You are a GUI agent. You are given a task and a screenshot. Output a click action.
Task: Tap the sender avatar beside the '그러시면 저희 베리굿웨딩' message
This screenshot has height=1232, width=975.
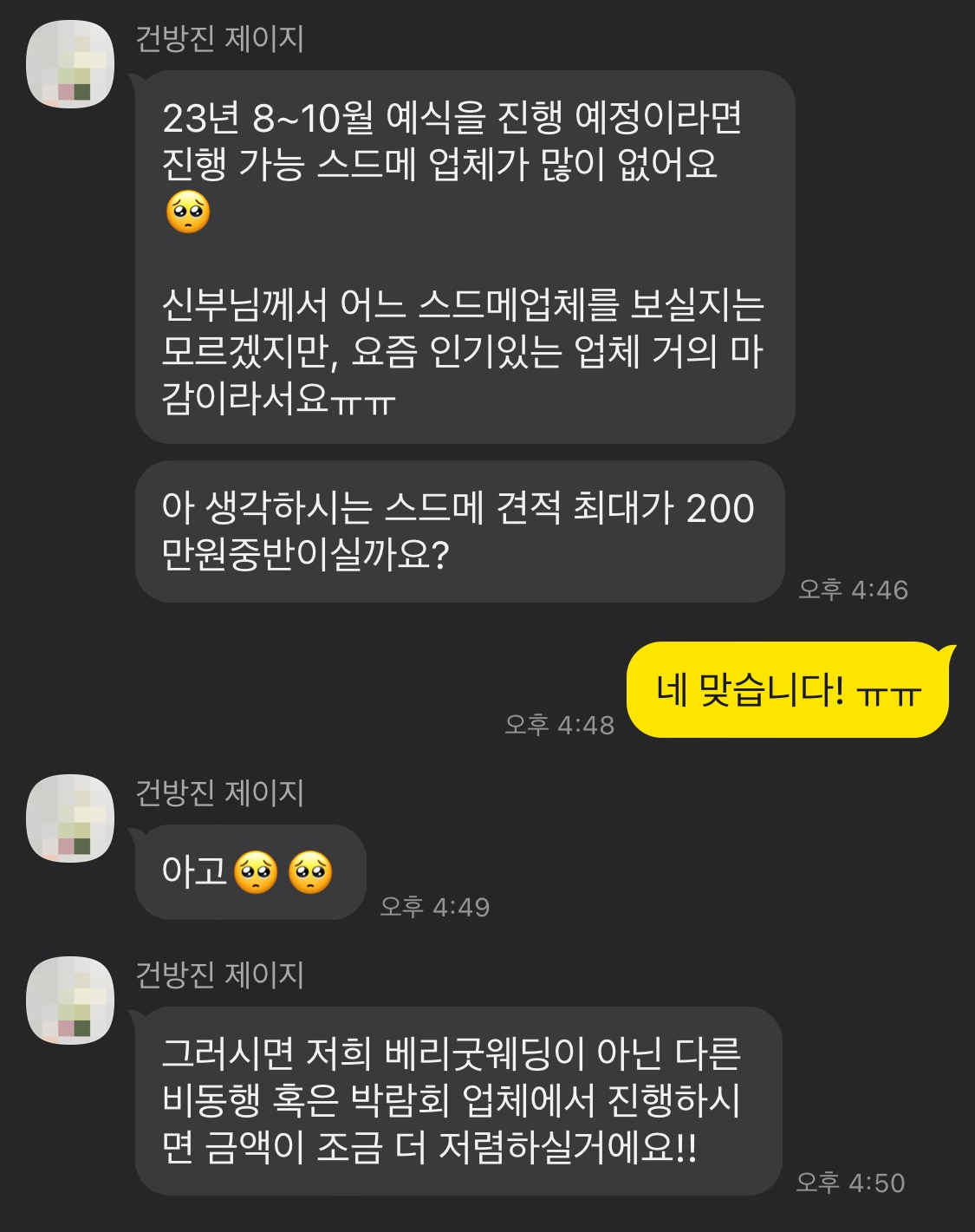70,1001
